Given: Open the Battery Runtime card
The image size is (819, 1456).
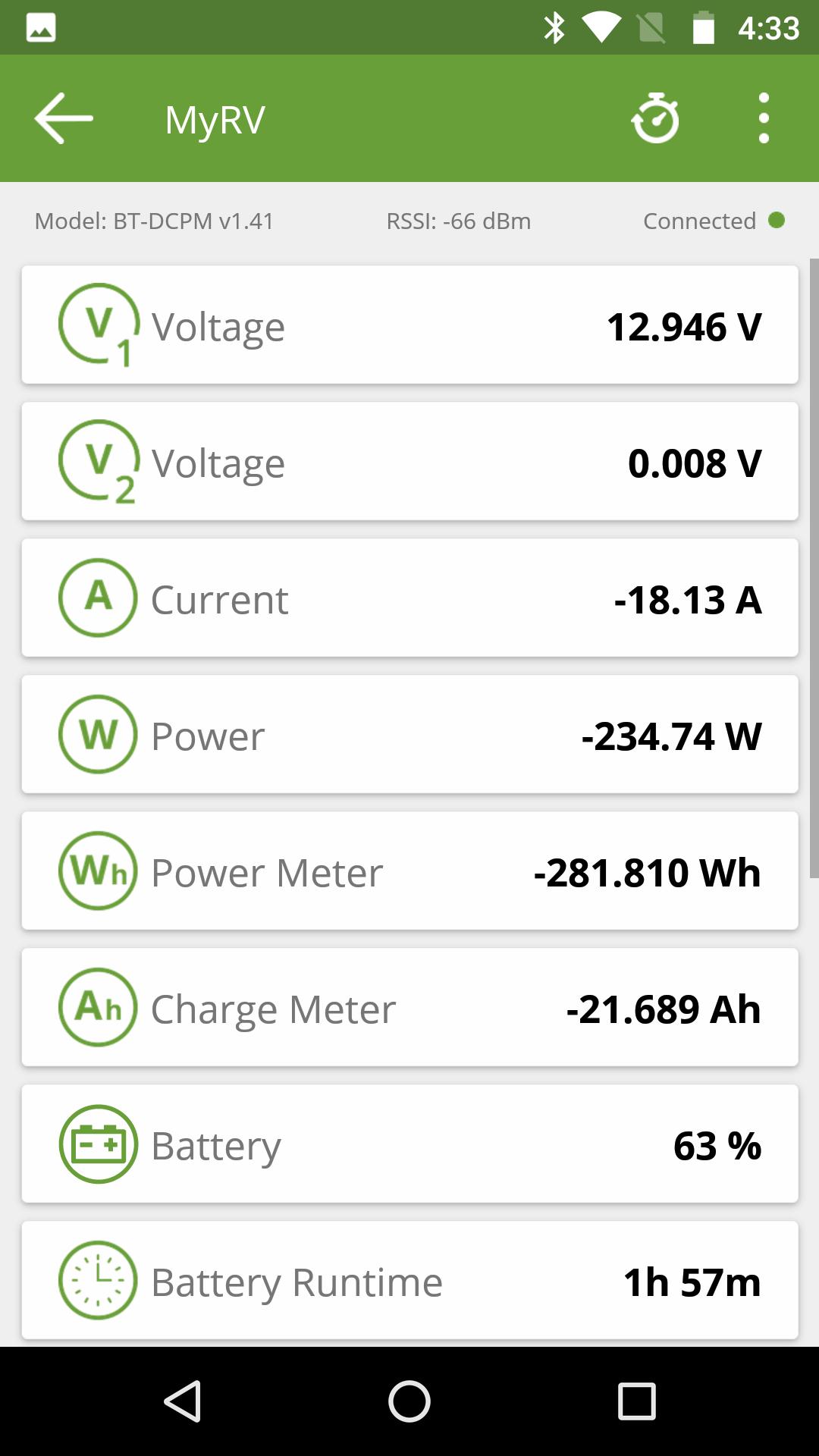Looking at the screenshot, I should (x=409, y=1280).
